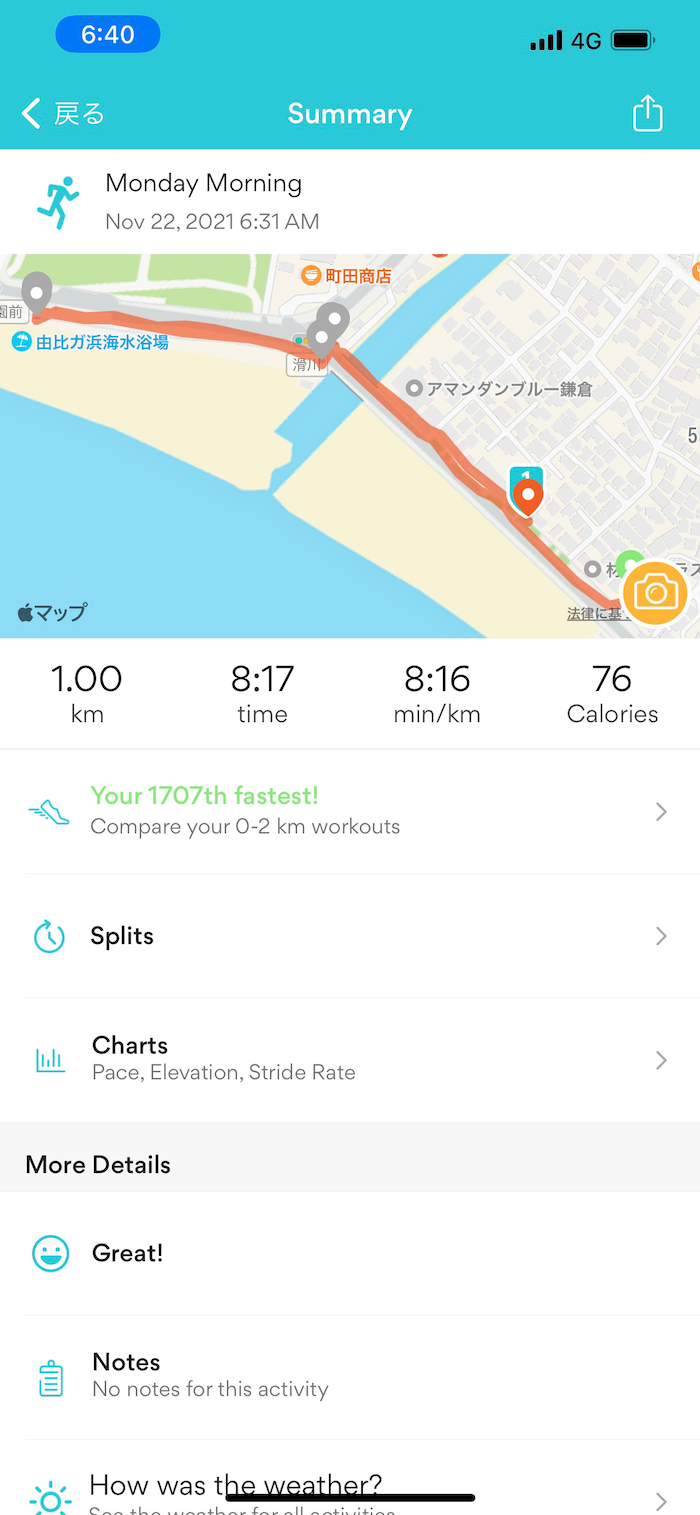The image size is (700, 1515).
Task: View Pace, Elevation, Stride Rate charts
Action: [350, 1059]
